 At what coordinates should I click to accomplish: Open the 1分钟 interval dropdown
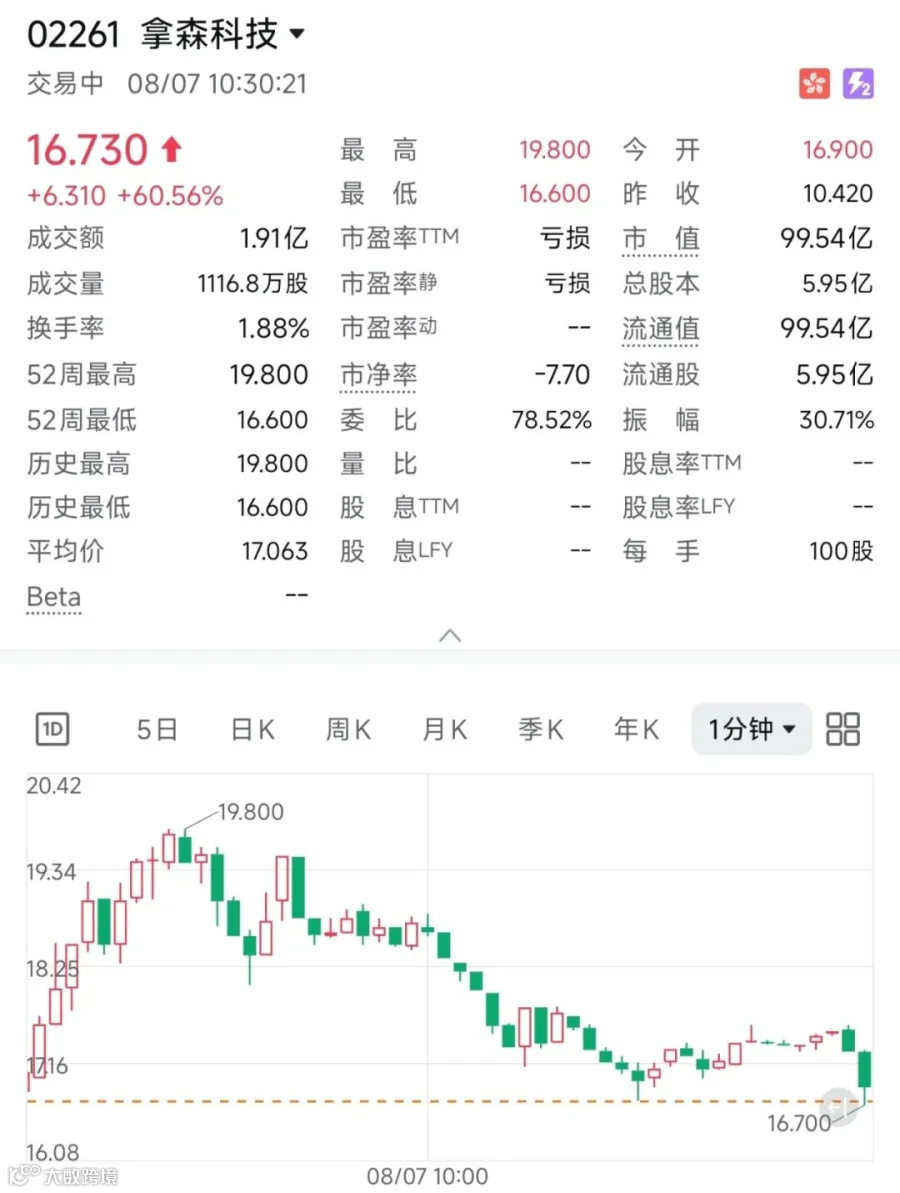pyautogui.click(x=752, y=729)
